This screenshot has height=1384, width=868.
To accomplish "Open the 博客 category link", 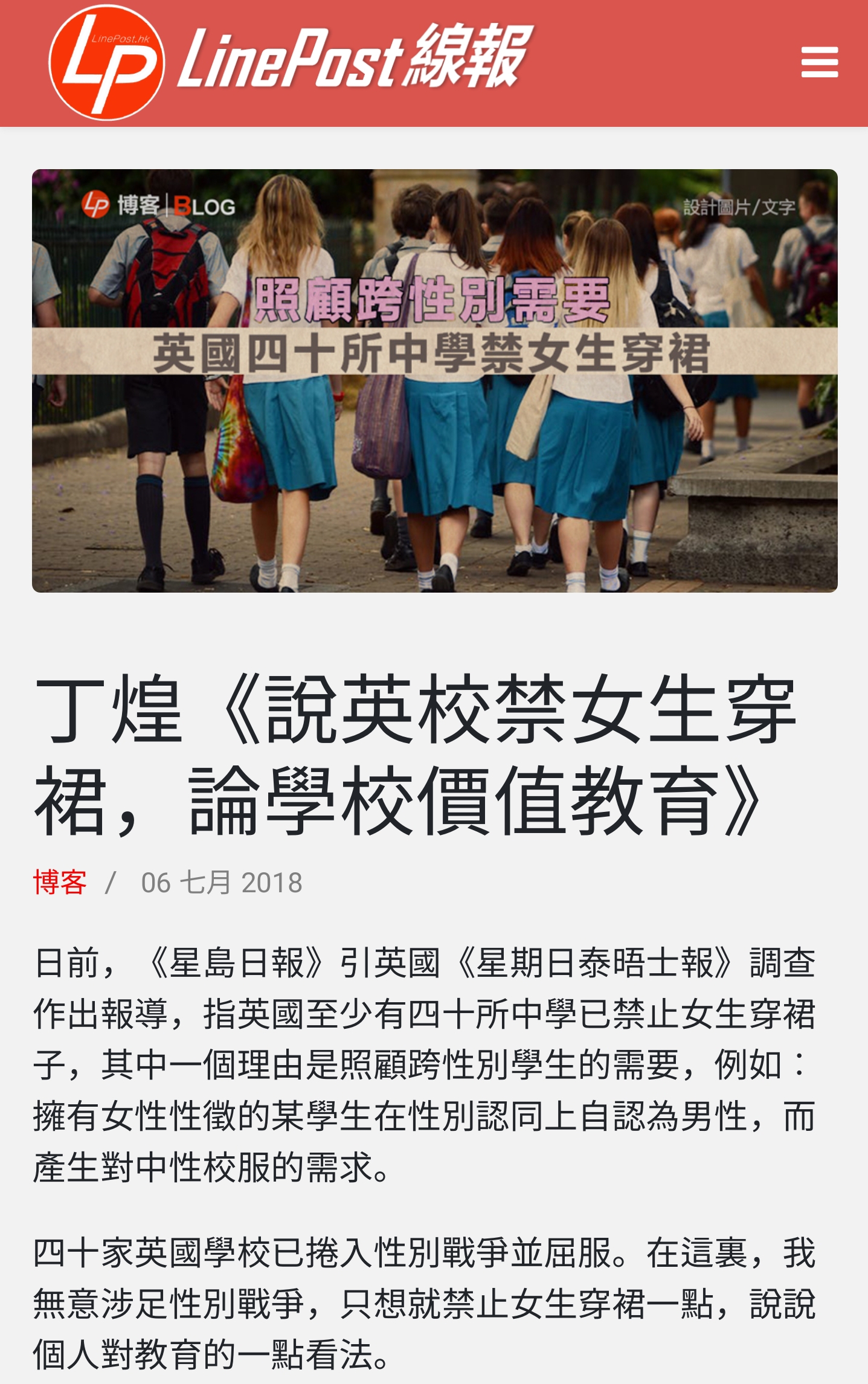I will 60,883.
